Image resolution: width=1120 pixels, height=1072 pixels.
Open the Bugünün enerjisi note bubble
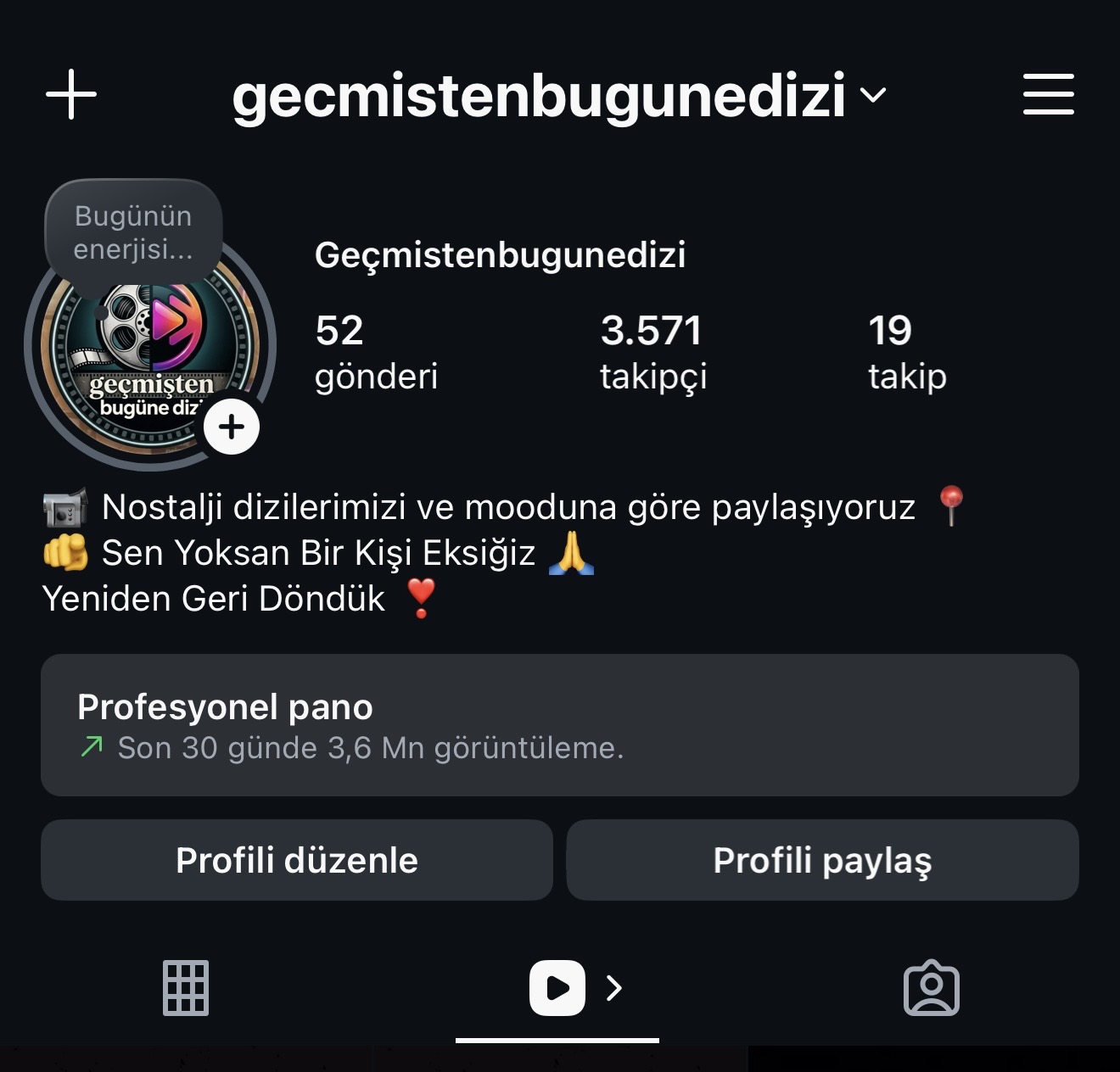(x=133, y=232)
